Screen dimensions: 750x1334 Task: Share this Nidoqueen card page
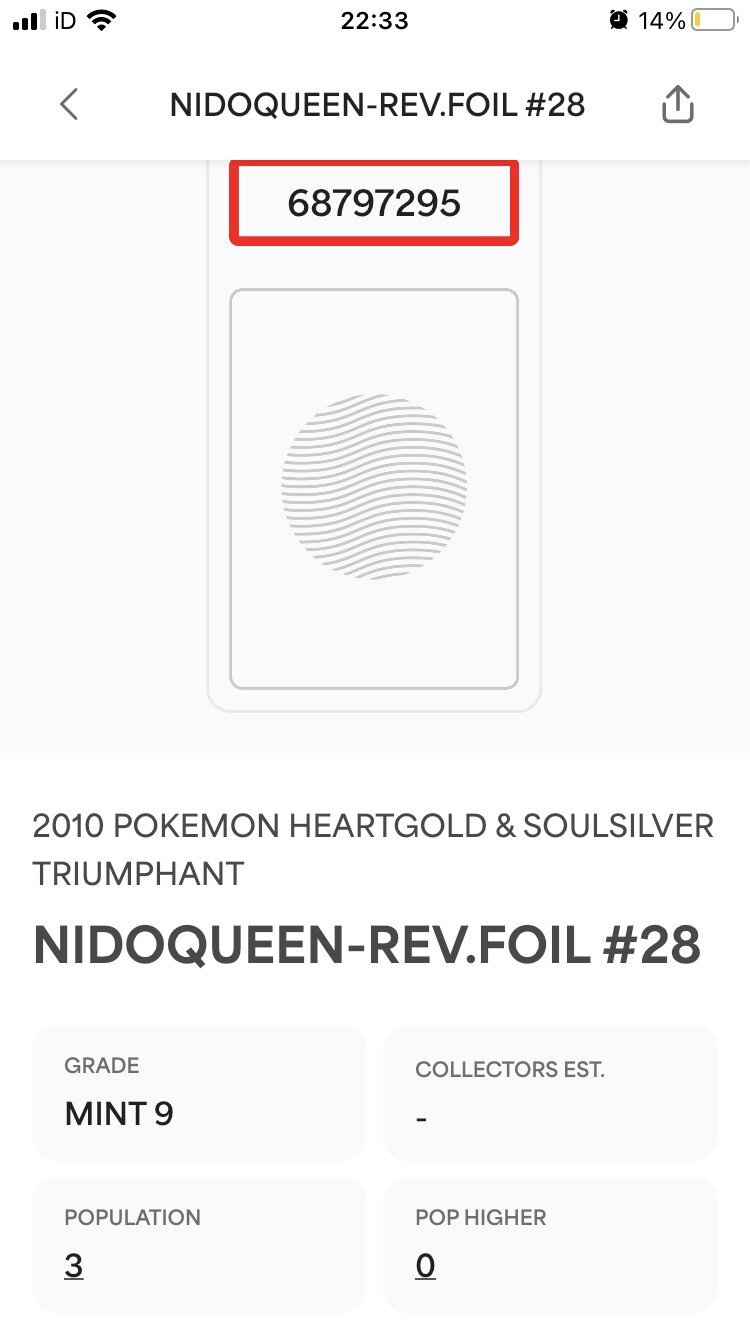click(677, 104)
